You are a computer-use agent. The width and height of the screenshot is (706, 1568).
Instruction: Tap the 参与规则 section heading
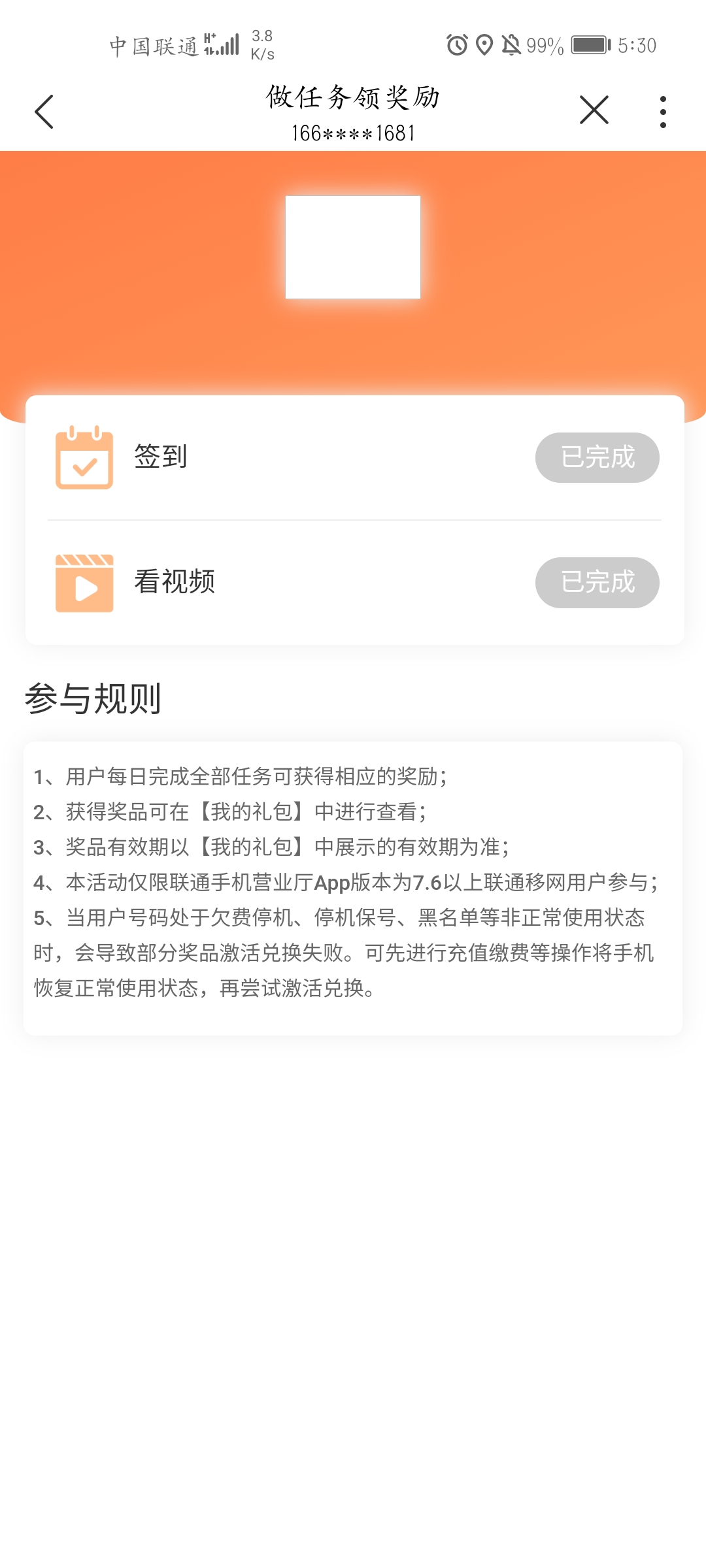pos(95,699)
